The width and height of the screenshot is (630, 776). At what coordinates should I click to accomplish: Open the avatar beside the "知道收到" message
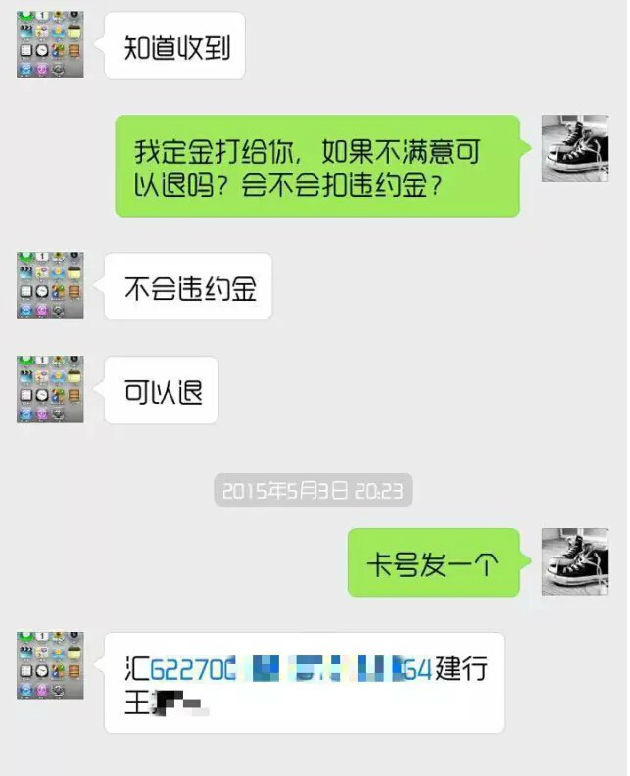click(x=50, y=46)
